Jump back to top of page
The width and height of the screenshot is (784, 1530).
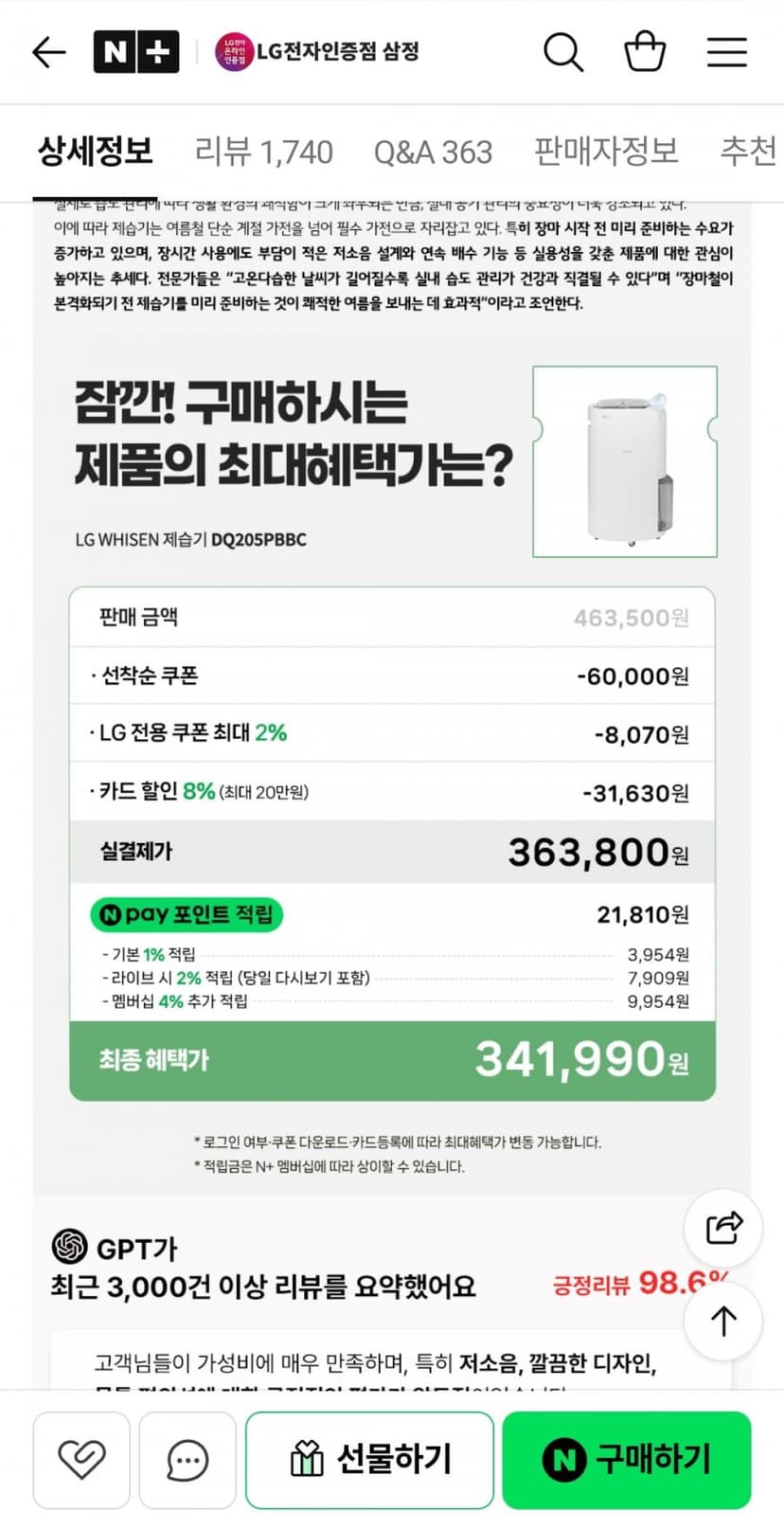[723, 1321]
